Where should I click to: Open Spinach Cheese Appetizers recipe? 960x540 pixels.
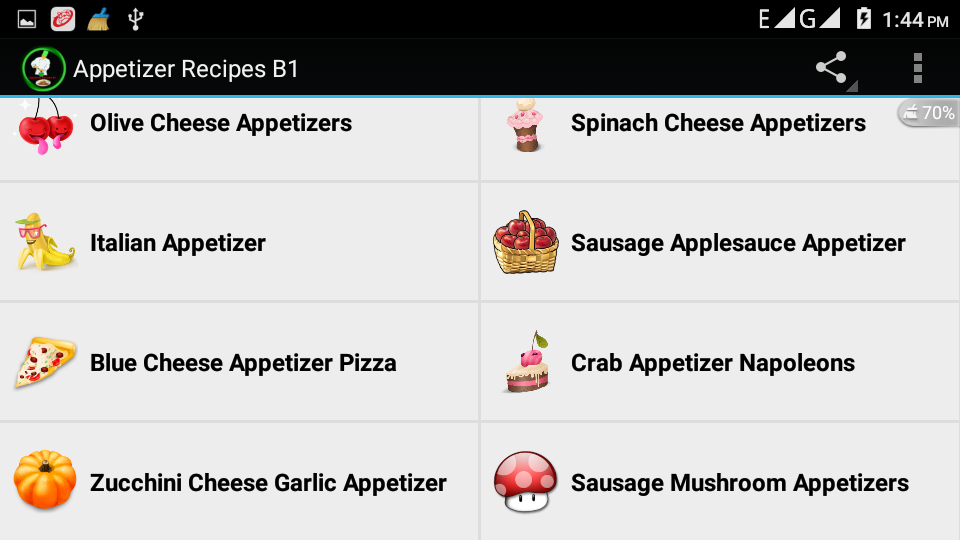(x=718, y=124)
